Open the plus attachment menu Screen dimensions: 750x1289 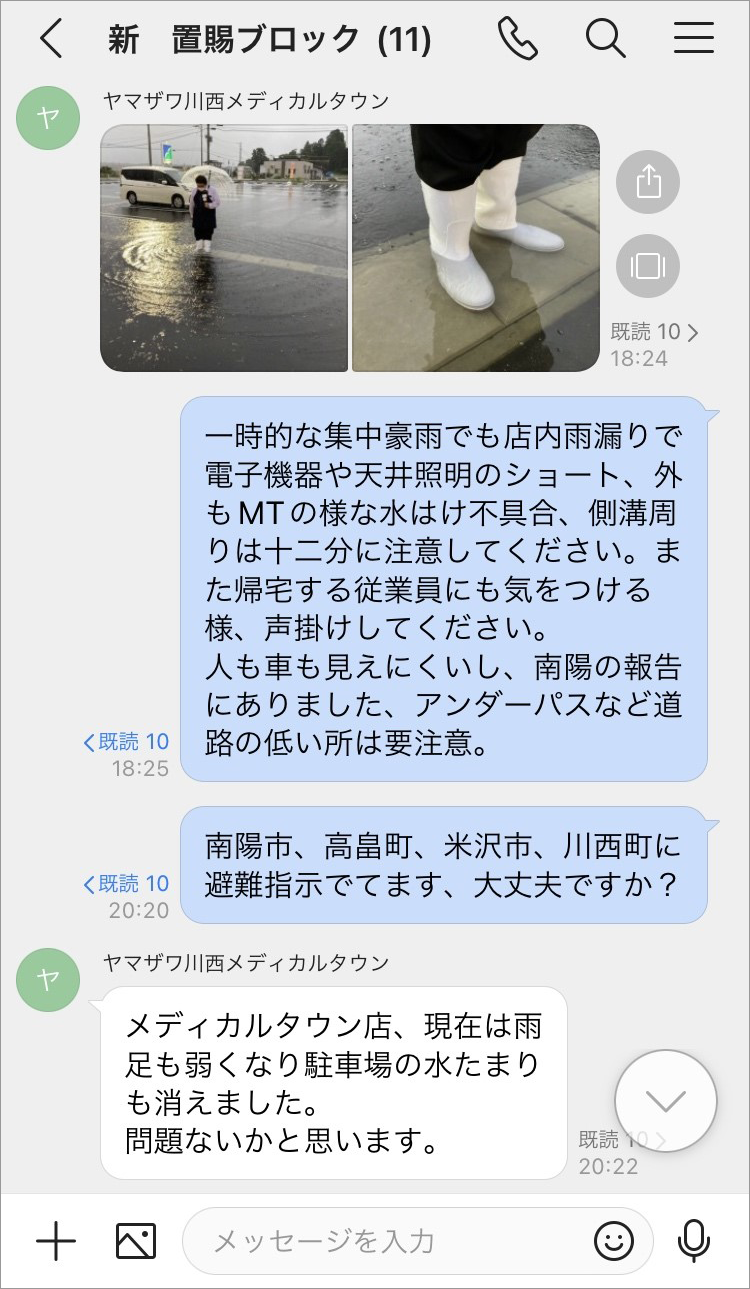tap(56, 1241)
